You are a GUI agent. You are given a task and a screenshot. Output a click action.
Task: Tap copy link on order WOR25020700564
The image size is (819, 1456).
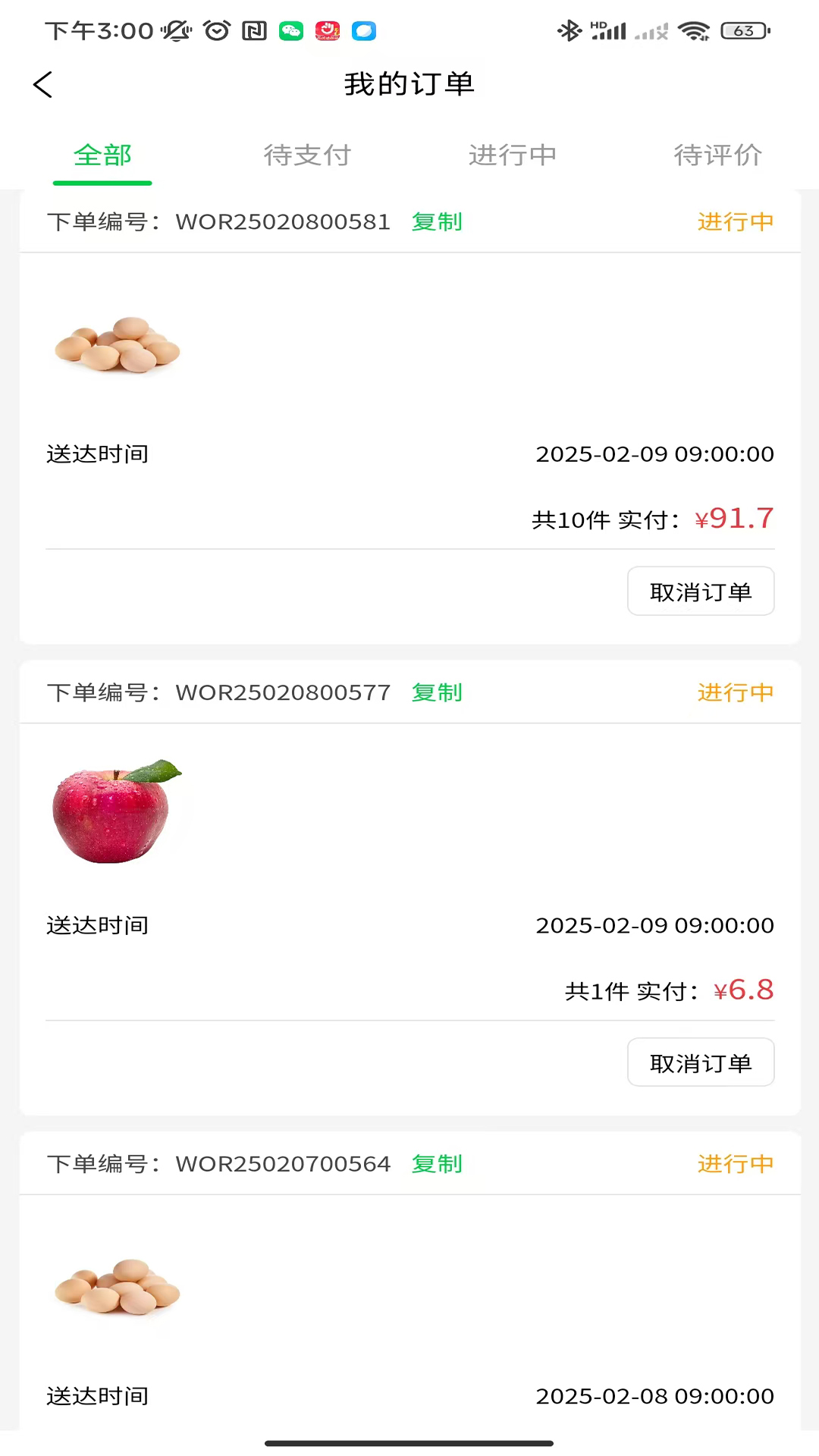coord(437,1164)
